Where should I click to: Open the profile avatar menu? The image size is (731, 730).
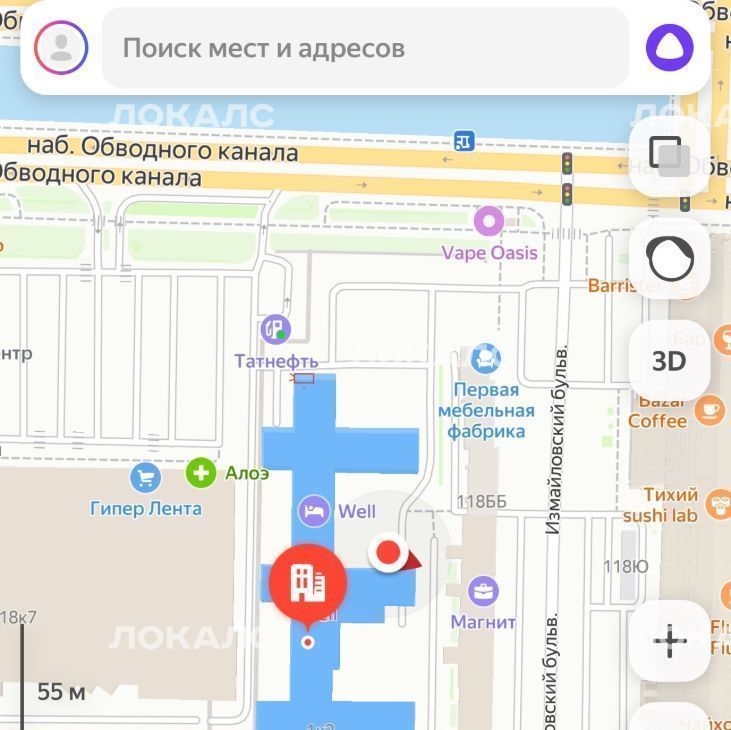tap(61, 47)
